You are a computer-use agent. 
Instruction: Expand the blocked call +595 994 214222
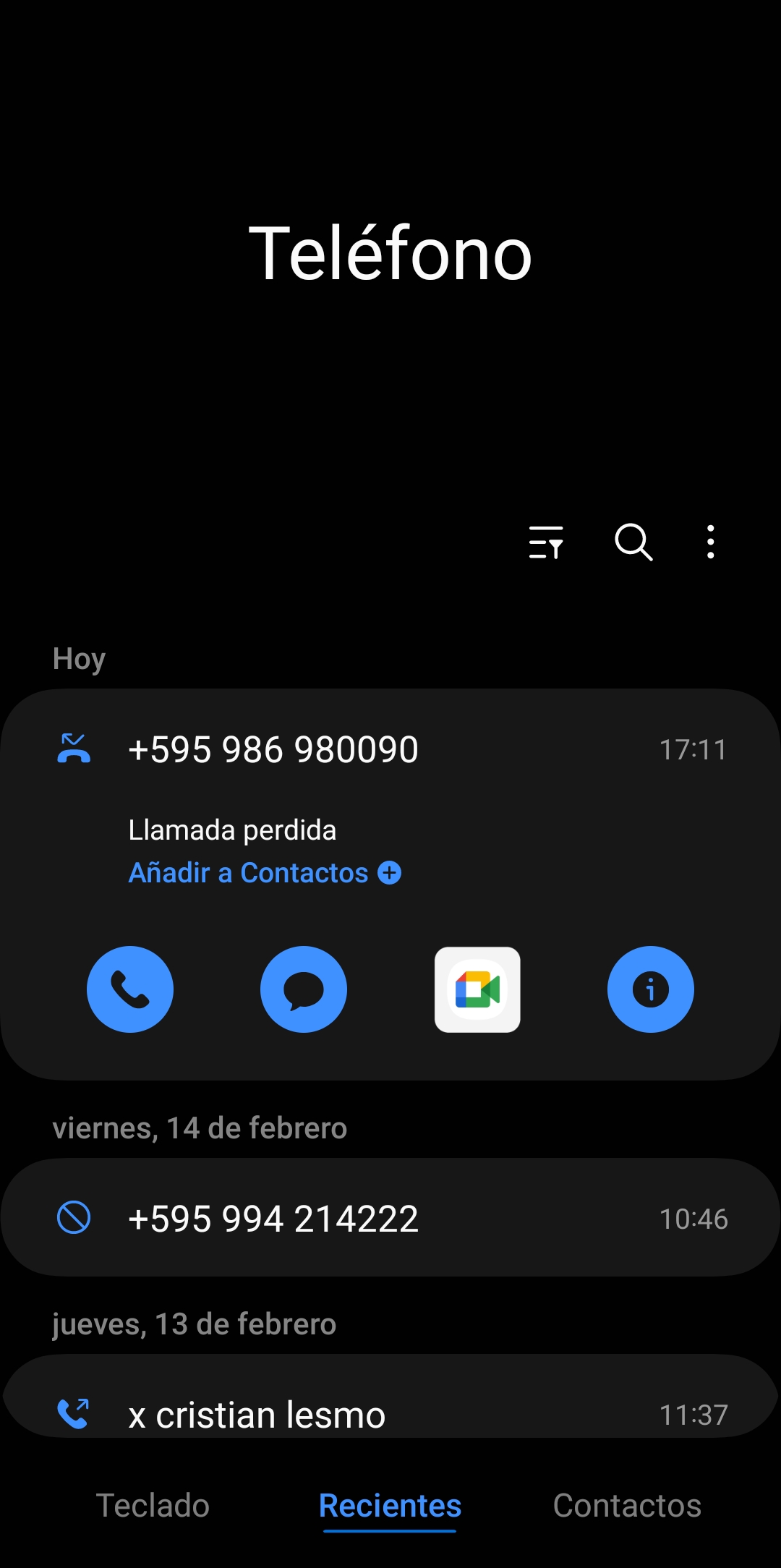click(x=390, y=1218)
